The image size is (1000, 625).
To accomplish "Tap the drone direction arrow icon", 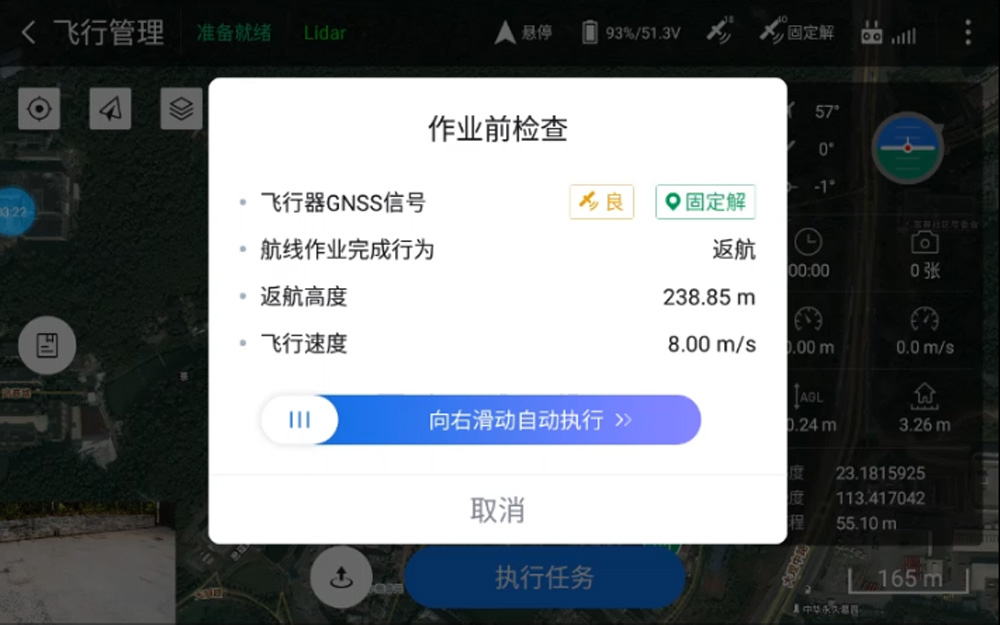I will [110, 108].
